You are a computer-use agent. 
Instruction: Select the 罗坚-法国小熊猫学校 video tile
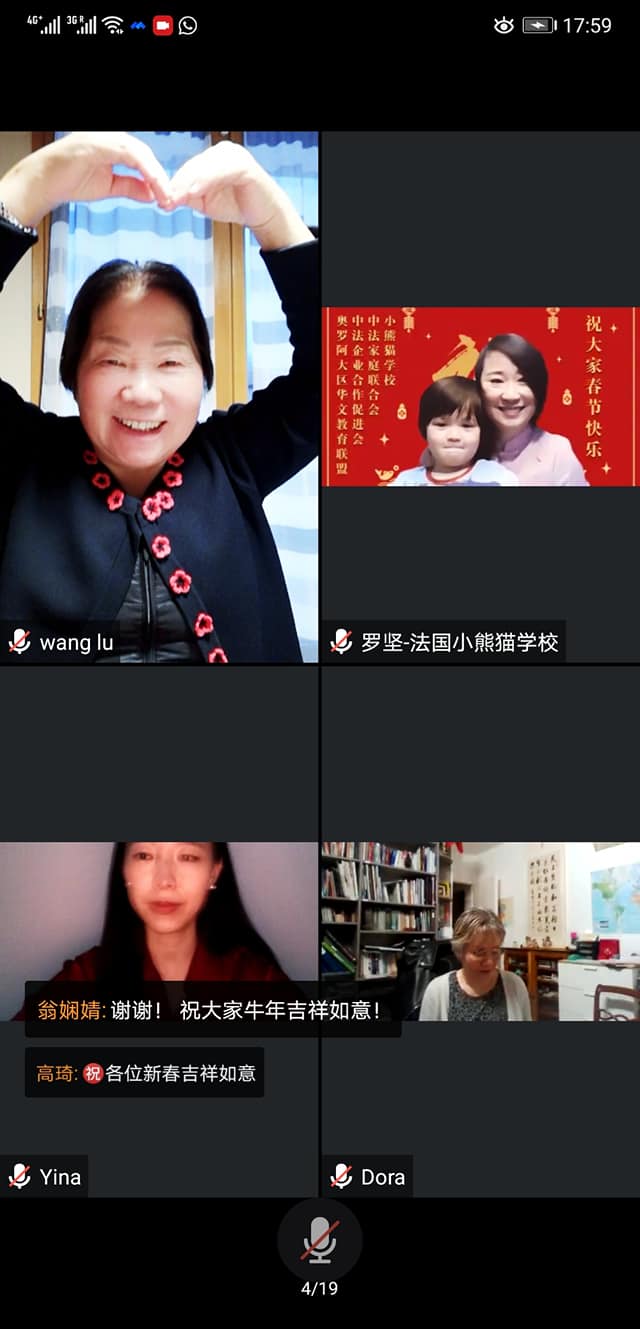480,397
